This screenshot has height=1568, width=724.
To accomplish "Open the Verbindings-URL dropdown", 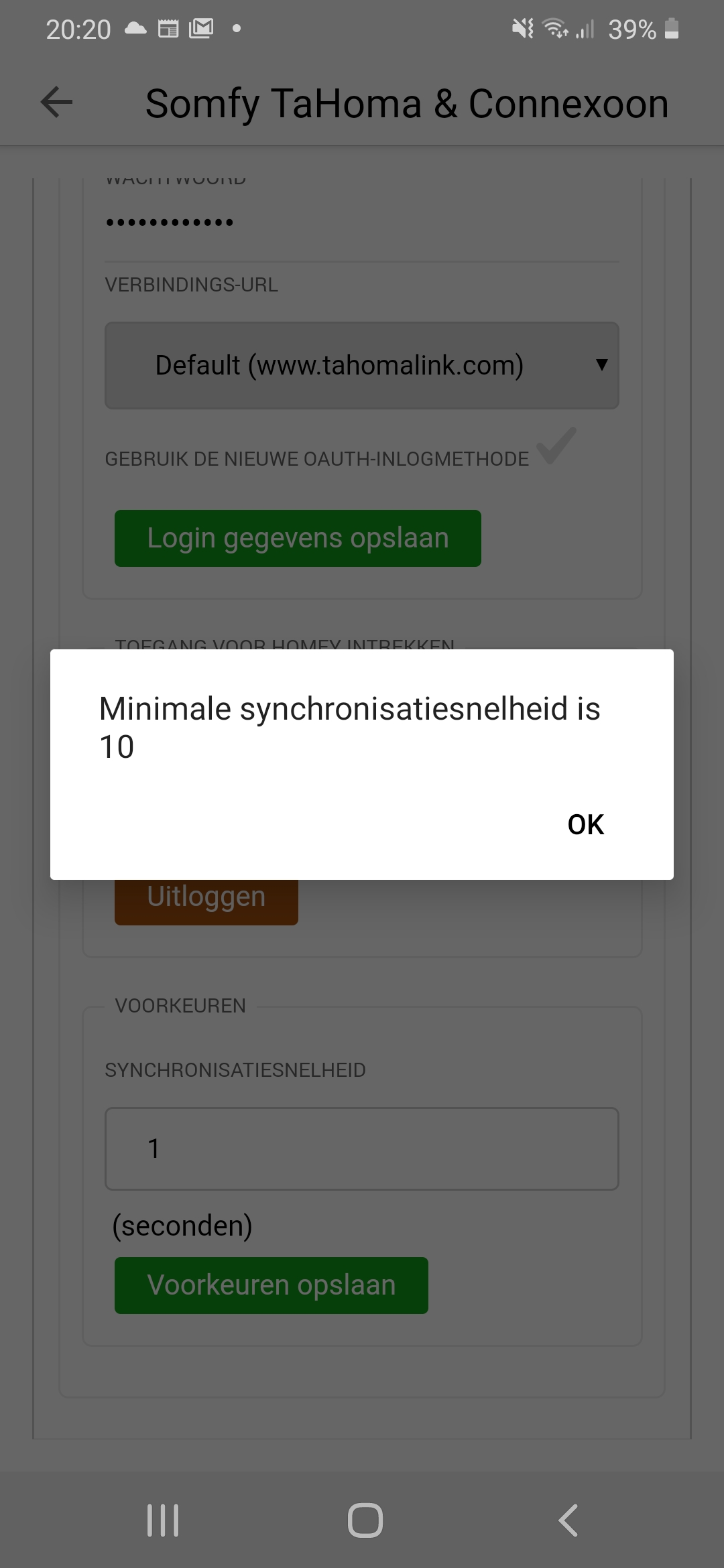I will (361, 365).
